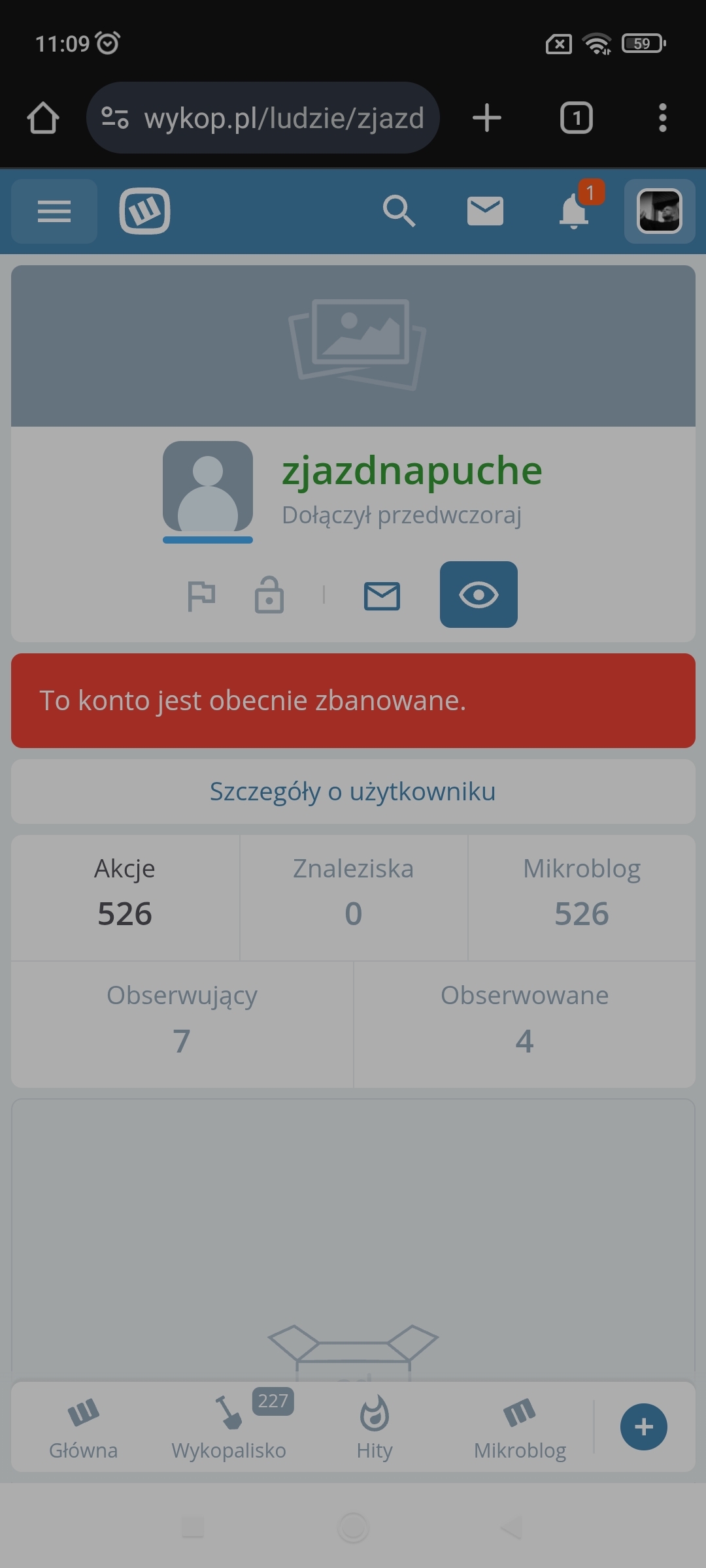Image resolution: width=706 pixels, height=1568 pixels.
Task: Open Wykopalisko in bottom navigation
Action: pyautogui.click(x=229, y=1428)
